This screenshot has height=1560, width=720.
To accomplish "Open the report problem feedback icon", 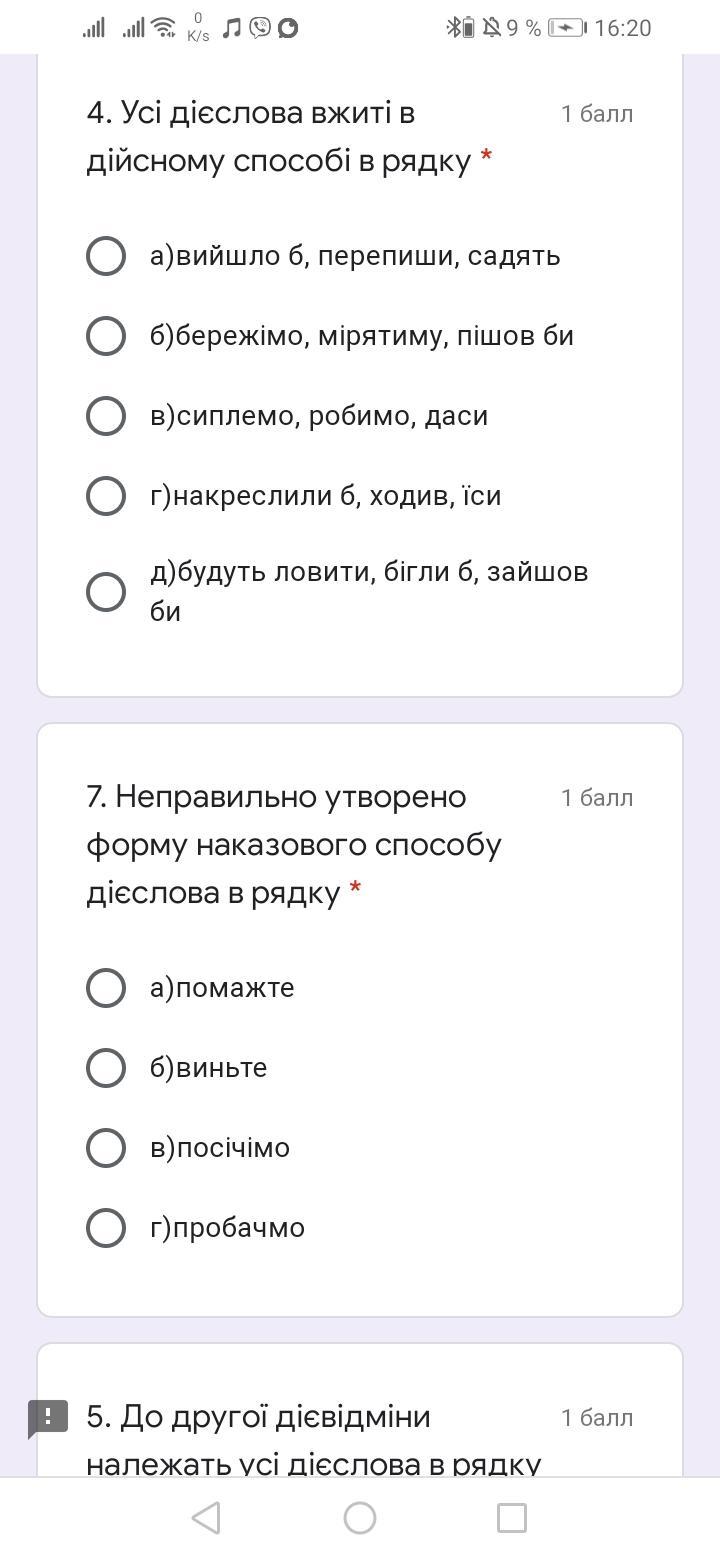I will click(47, 1417).
